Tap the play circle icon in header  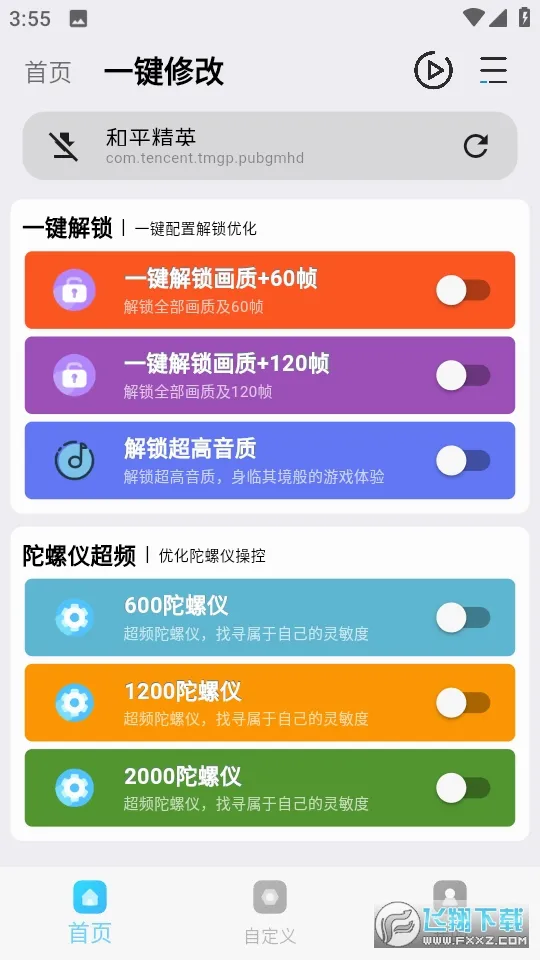pyautogui.click(x=433, y=71)
